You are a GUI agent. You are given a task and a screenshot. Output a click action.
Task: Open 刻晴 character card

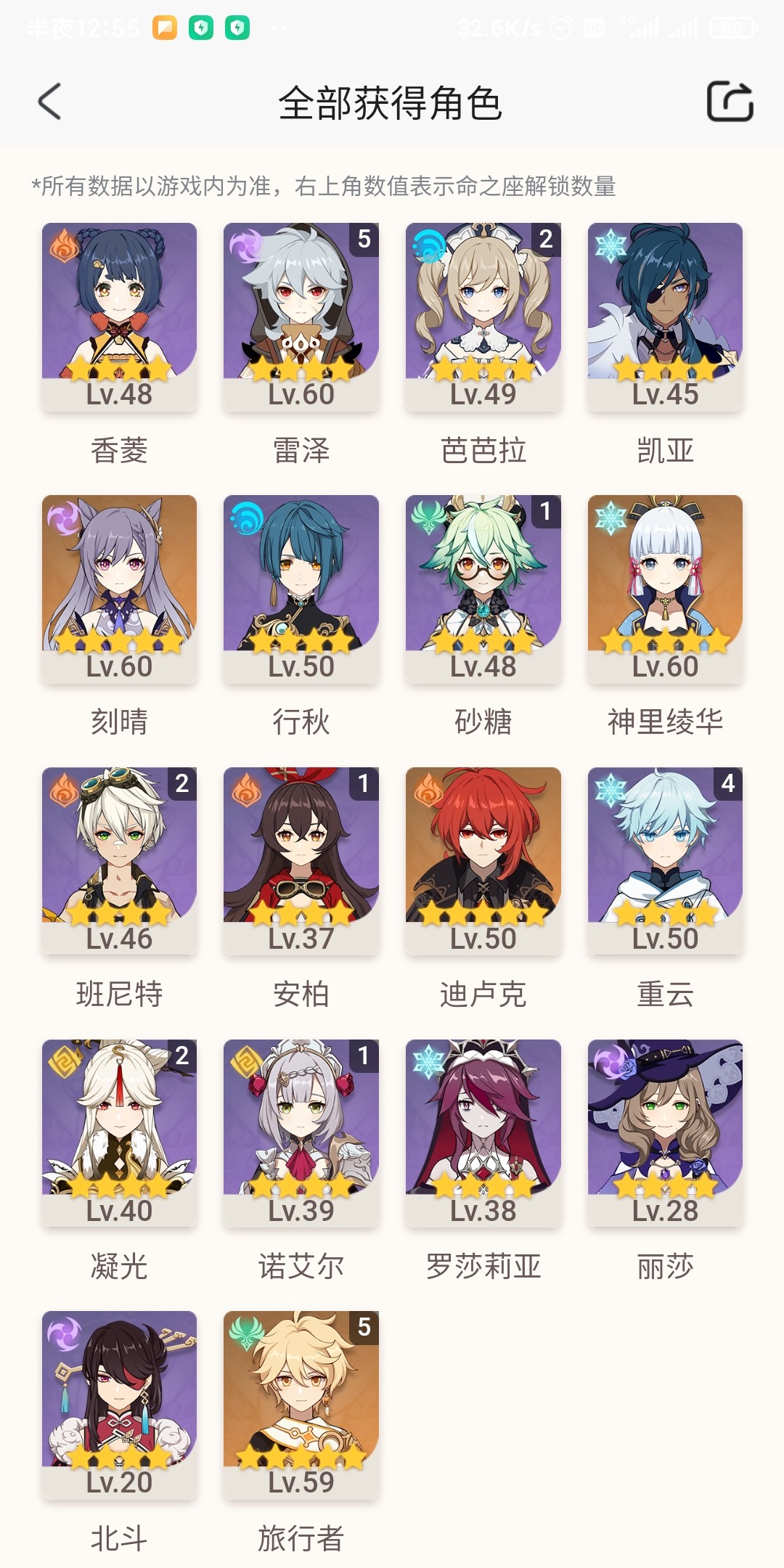[x=119, y=589]
